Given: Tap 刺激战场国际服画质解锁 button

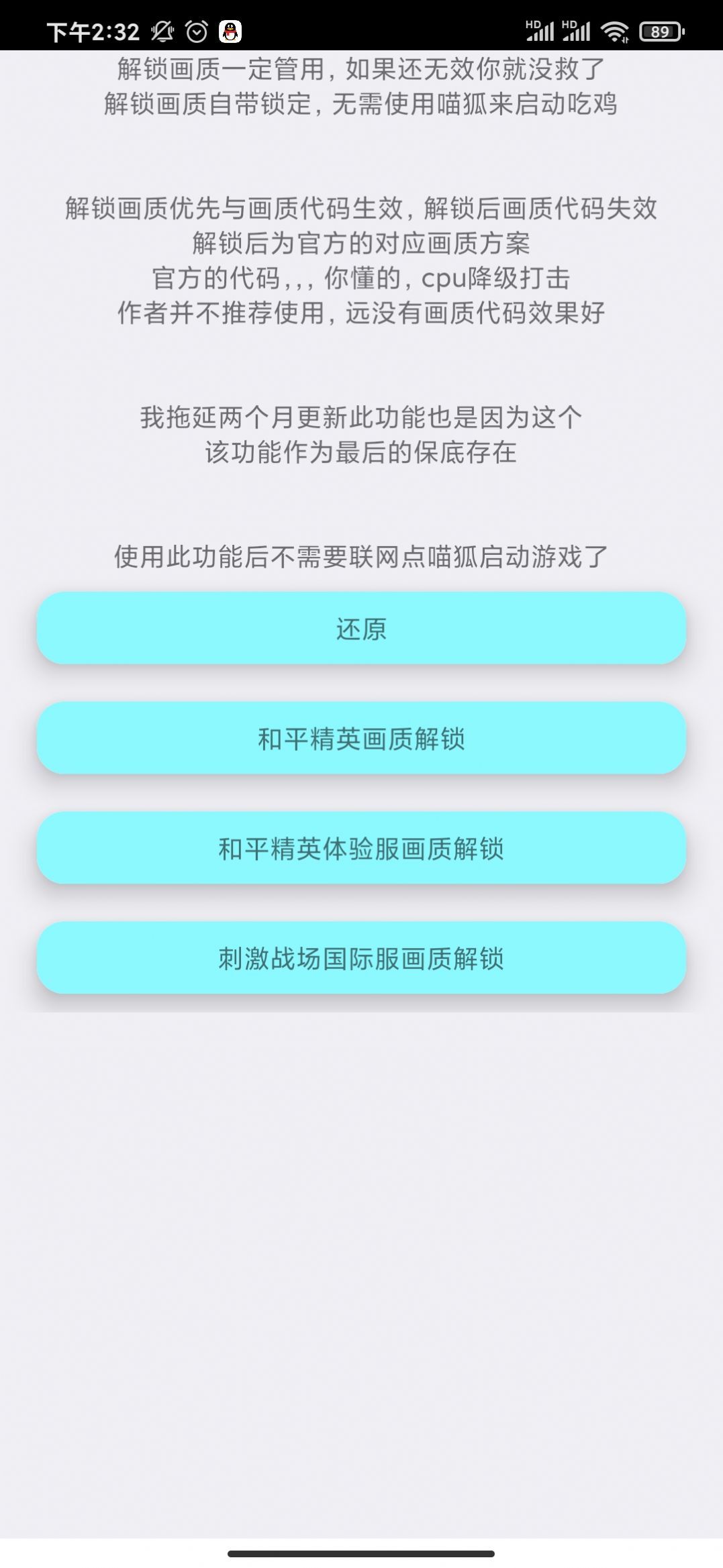Looking at the screenshot, I should (361, 958).
